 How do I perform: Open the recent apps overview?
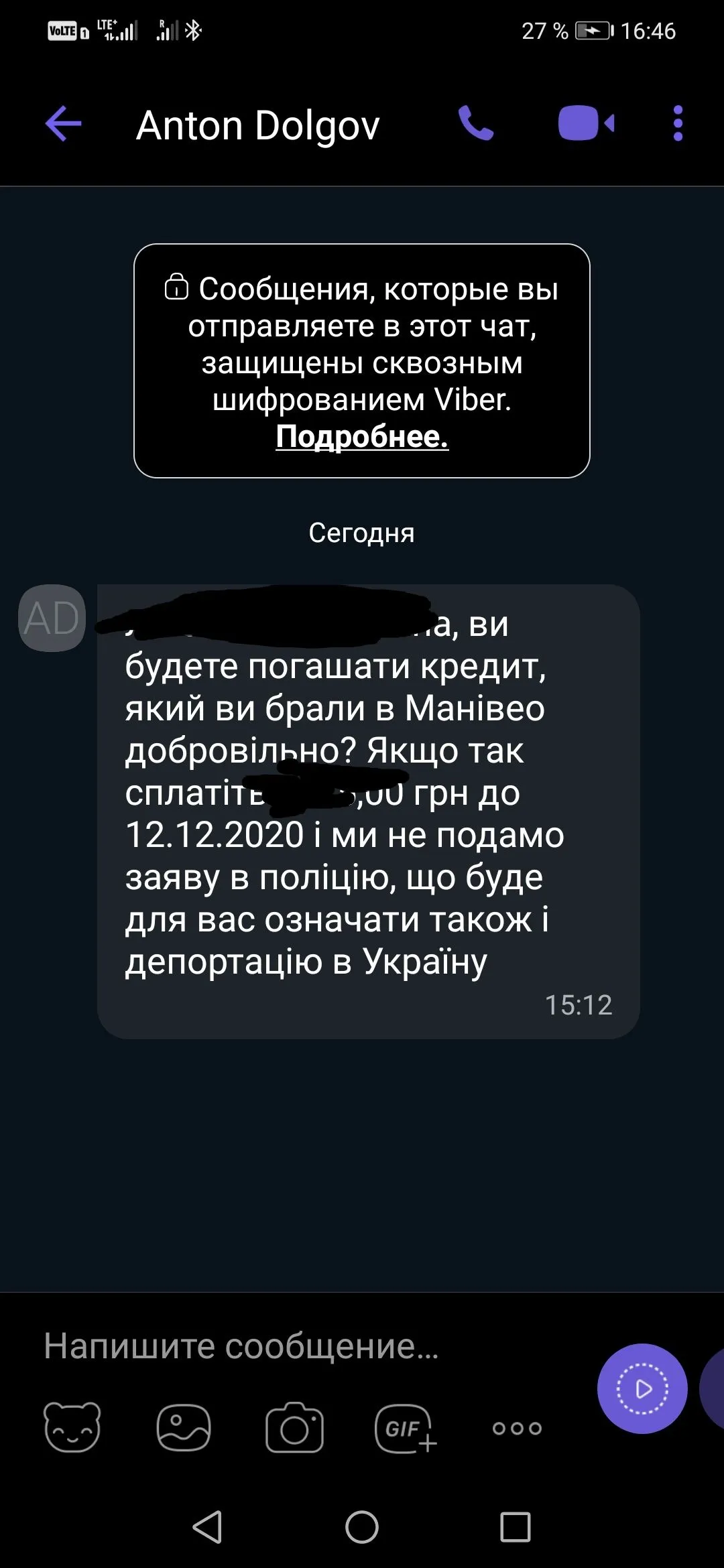516,1528
